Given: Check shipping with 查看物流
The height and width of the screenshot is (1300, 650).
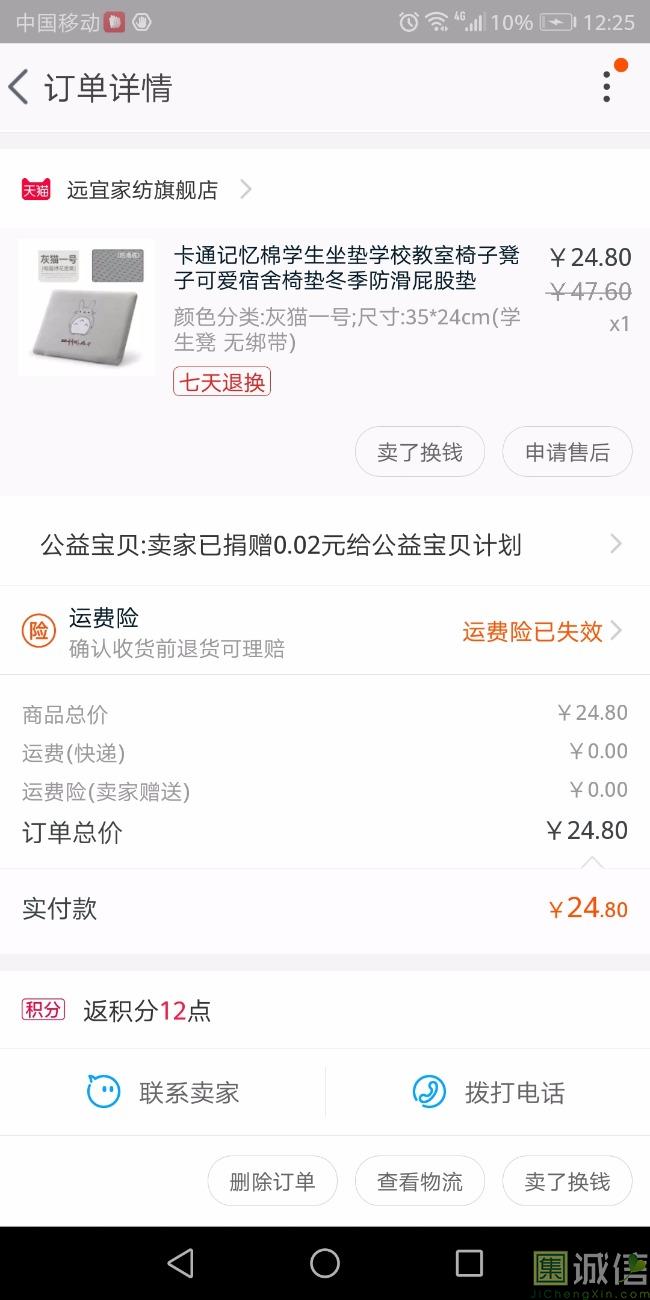Looking at the screenshot, I should (x=420, y=1181).
